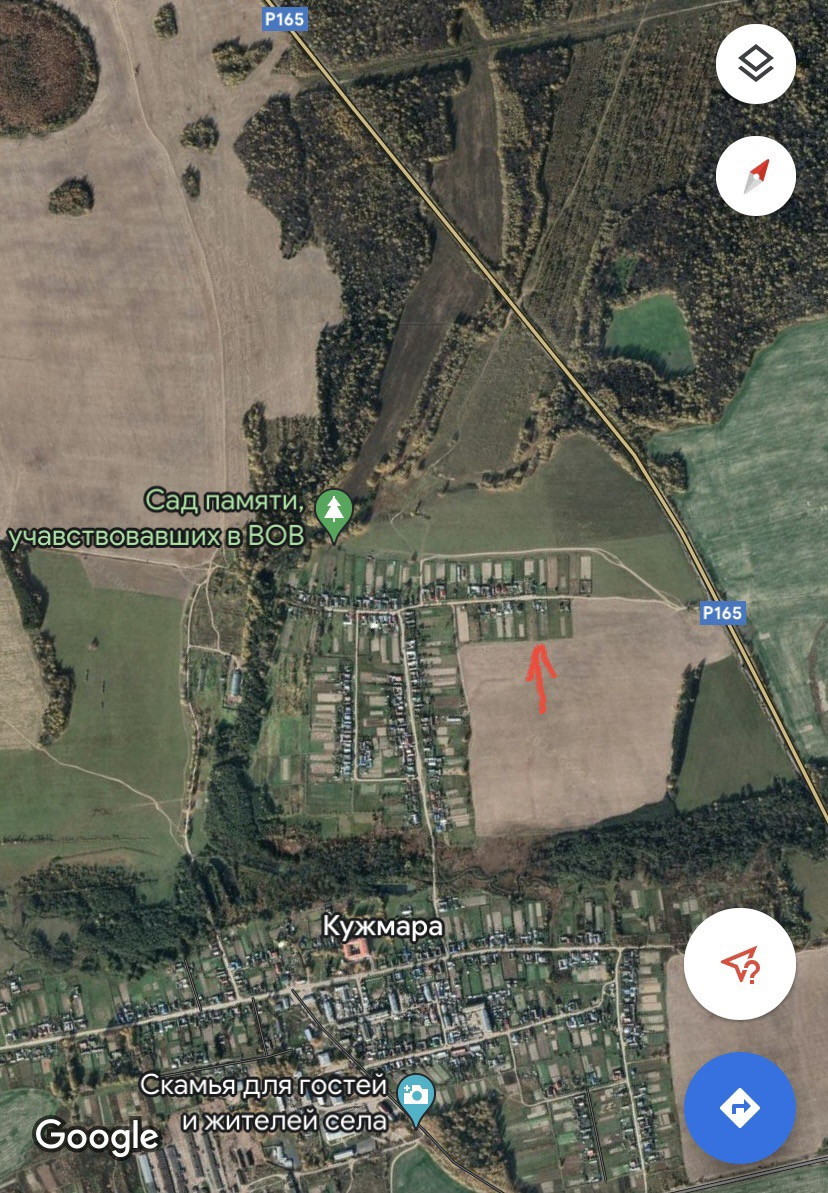Center map on my current location
This screenshot has width=828, height=1193.
click(739, 965)
